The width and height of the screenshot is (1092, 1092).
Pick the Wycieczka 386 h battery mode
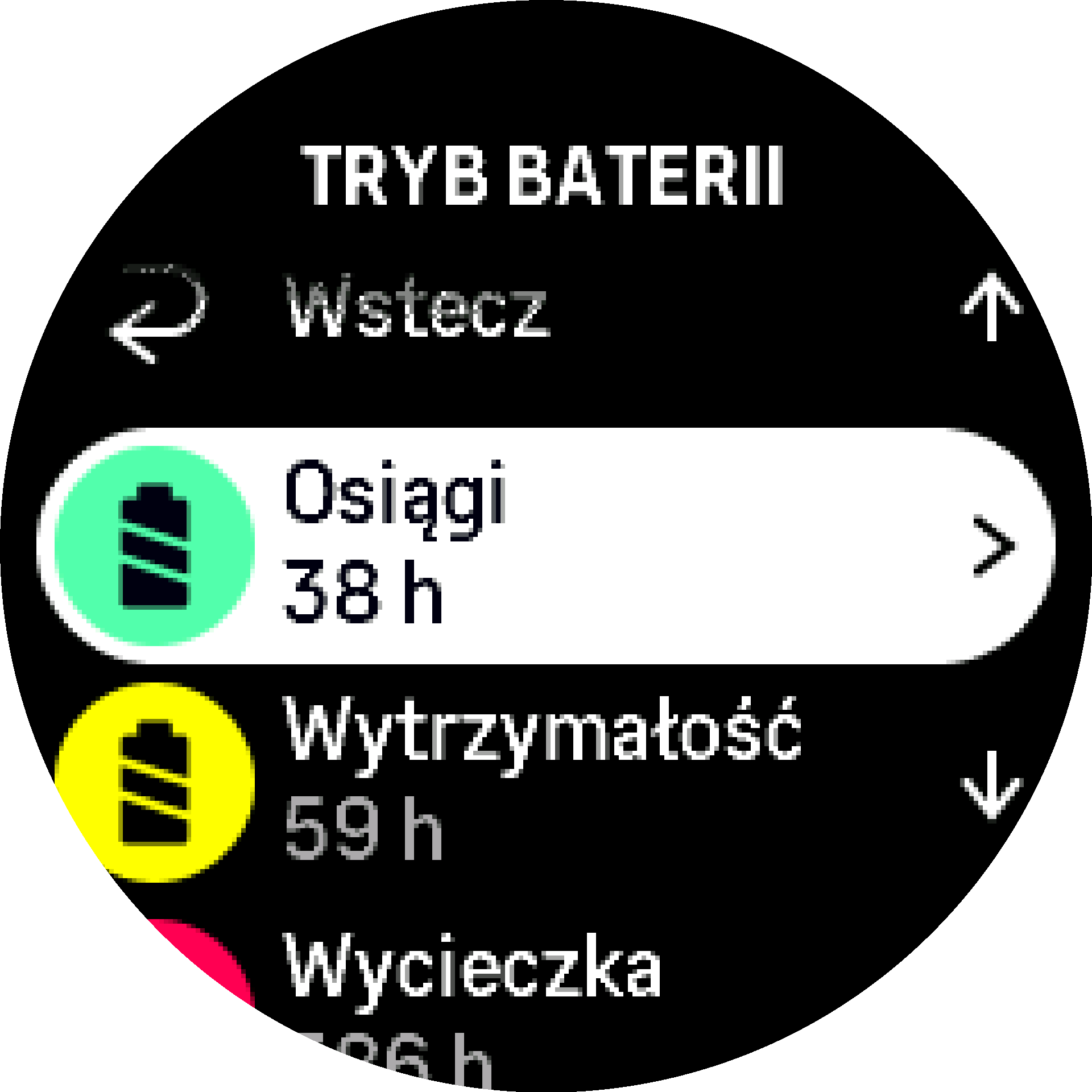[x=472, y=1012]
